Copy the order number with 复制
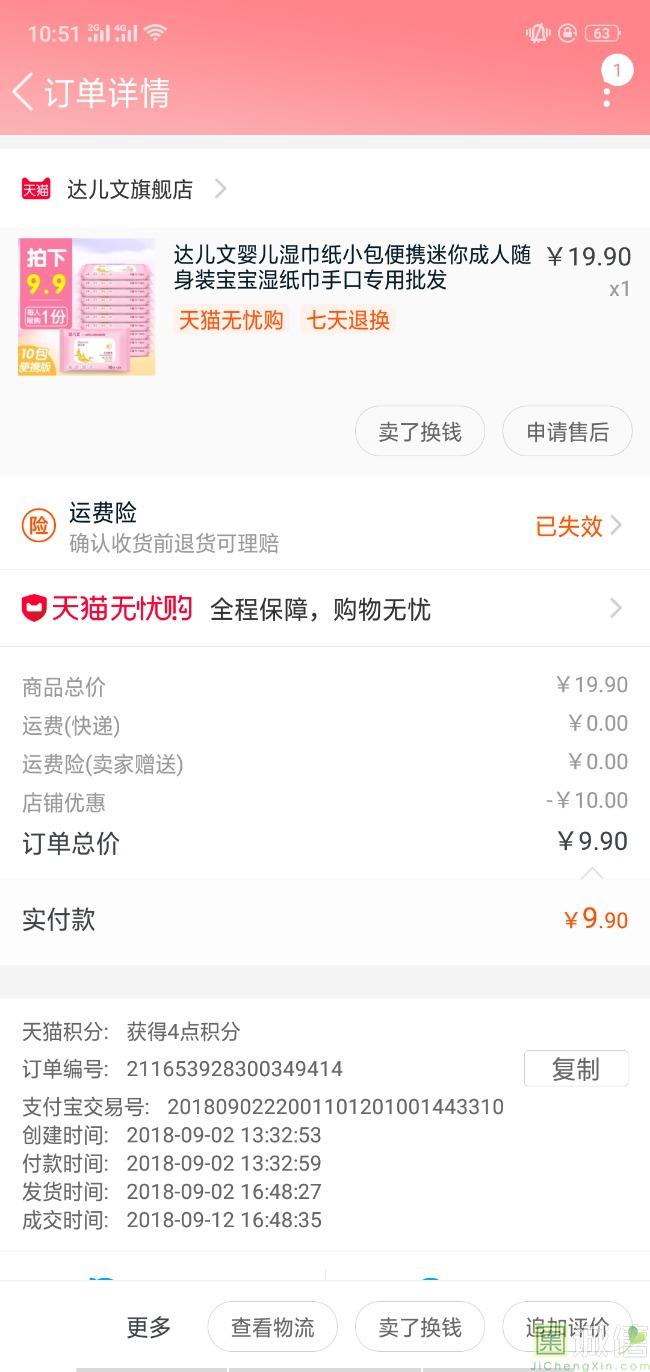The height and width of the screenshot is (1372, 650). click(x=576, y=1069)
